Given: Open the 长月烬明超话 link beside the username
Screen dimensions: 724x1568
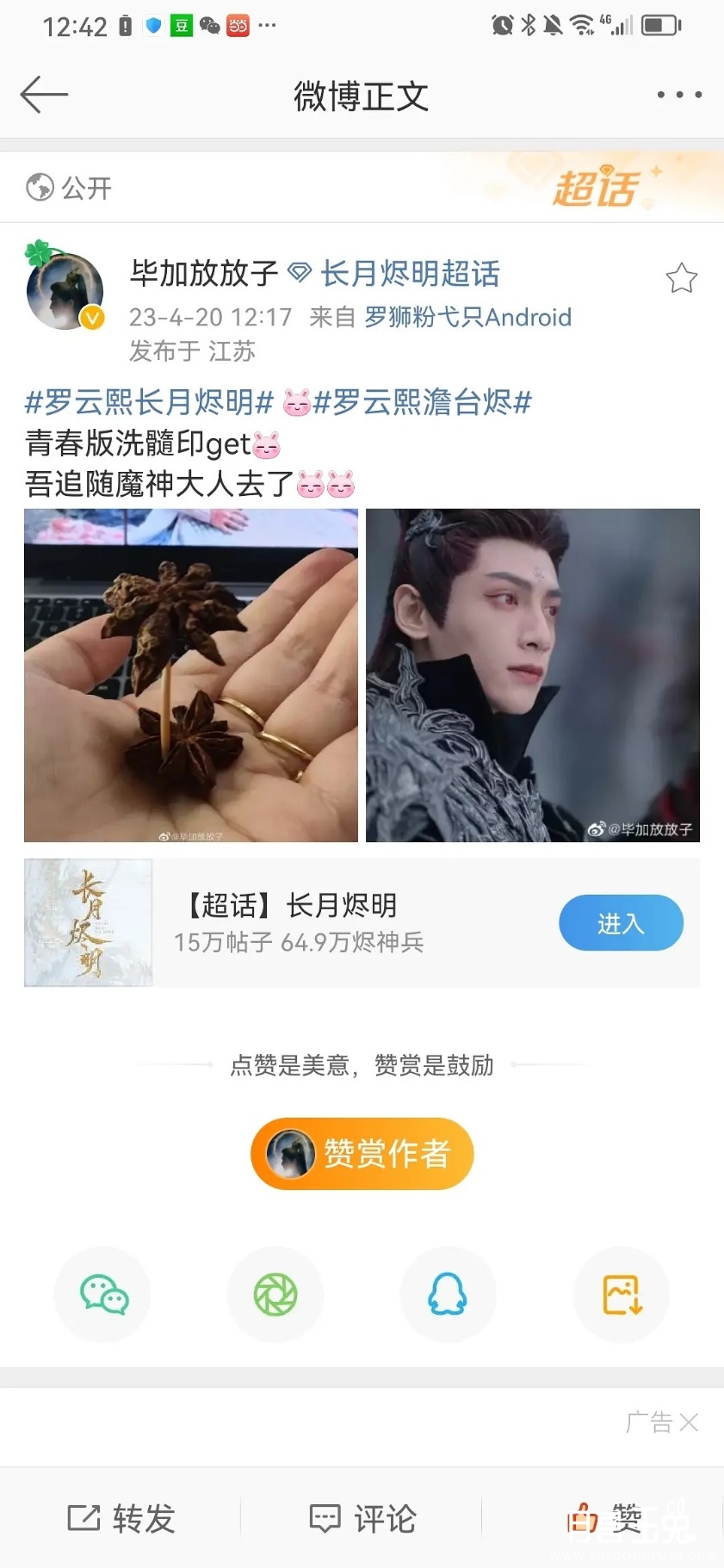Looking at the screenshot, I should pyautogui.click(x=410, y=274).
